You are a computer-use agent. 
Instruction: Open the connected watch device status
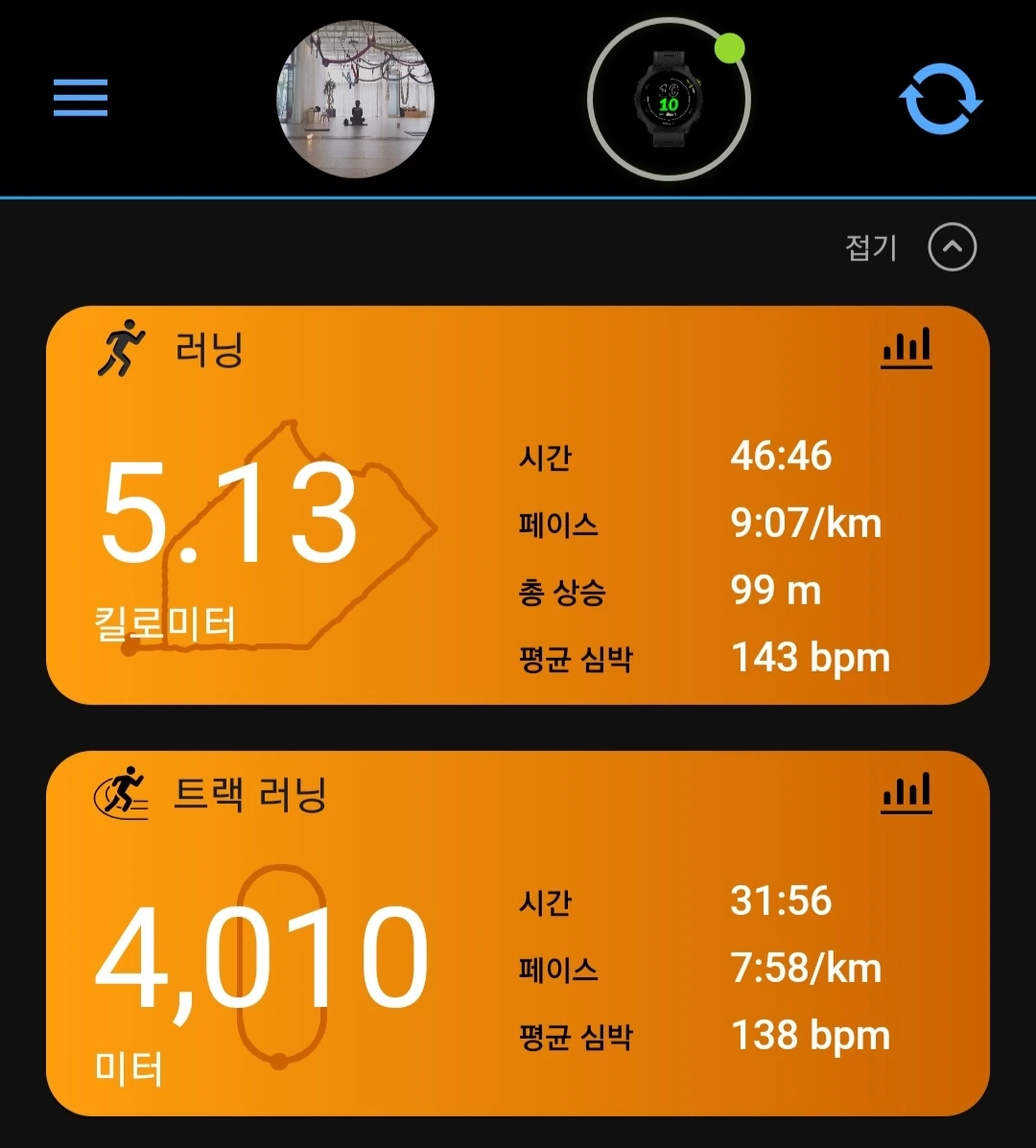click(670, 99)
